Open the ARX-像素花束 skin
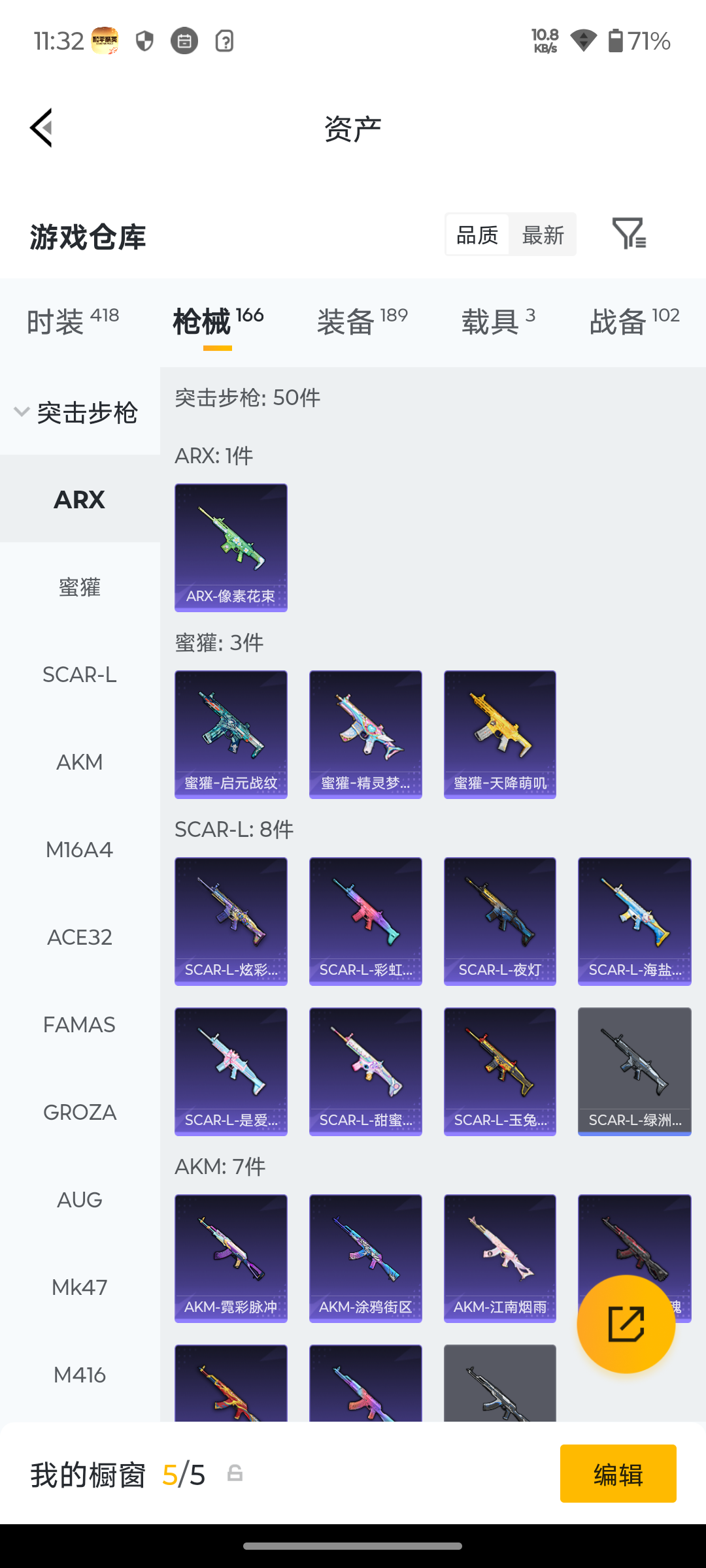 [231, 547]
